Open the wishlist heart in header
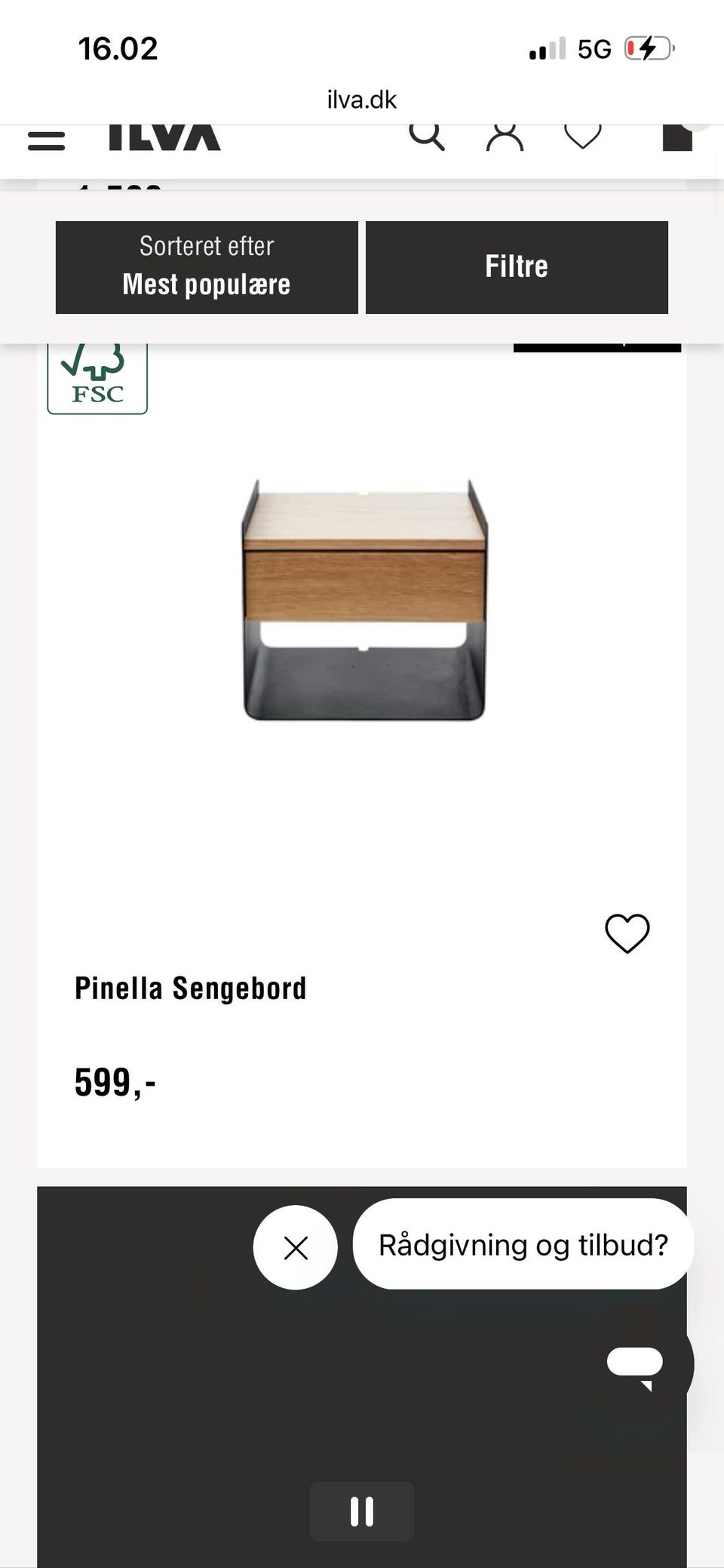This screenshot has width=724, height=1568. [583, 136]
